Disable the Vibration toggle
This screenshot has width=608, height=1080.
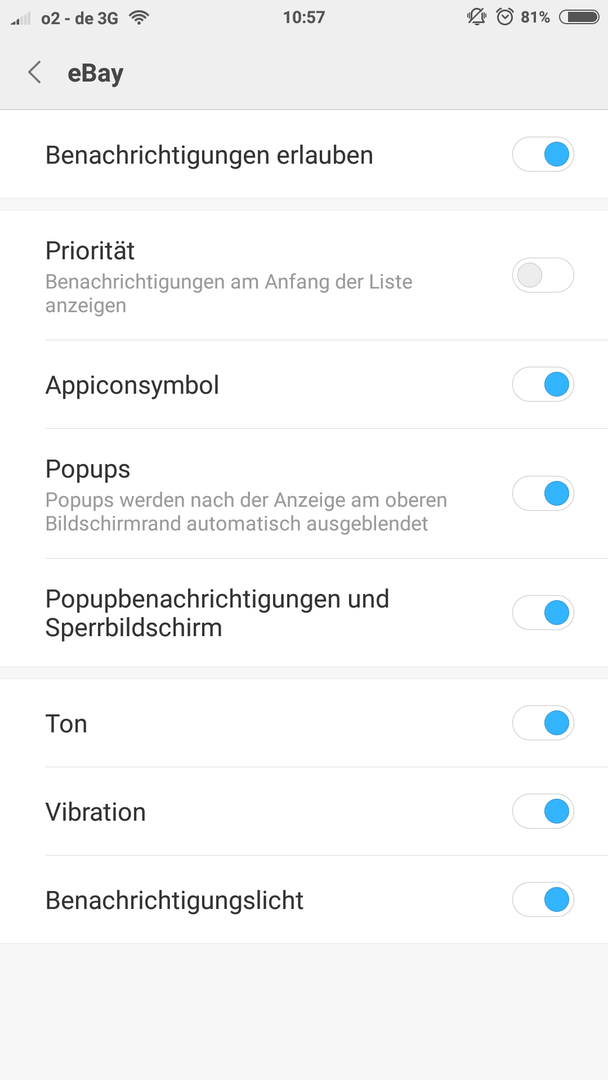(543, 811)
